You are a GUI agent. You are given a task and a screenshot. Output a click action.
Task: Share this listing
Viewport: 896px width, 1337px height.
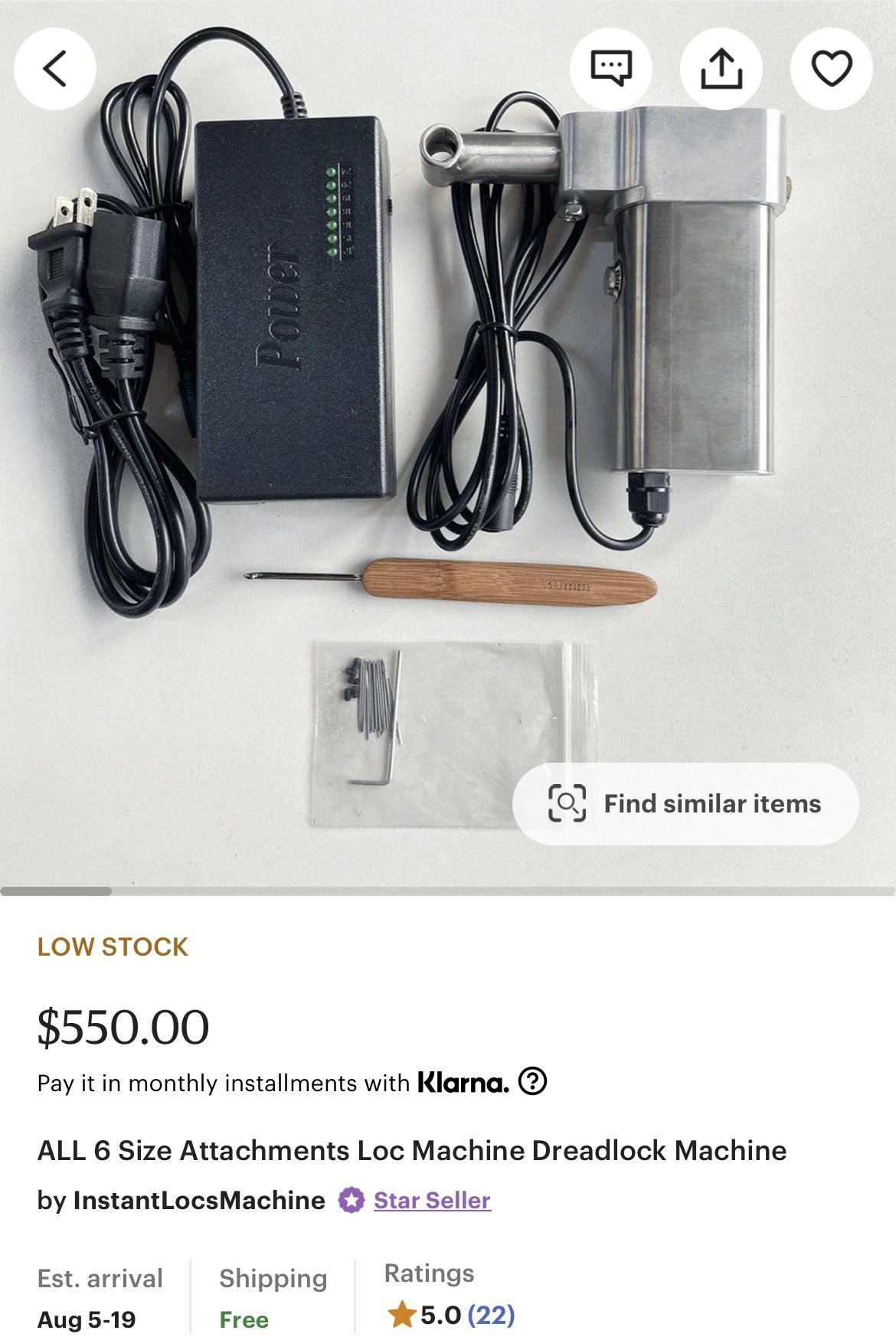pos(721,69)
